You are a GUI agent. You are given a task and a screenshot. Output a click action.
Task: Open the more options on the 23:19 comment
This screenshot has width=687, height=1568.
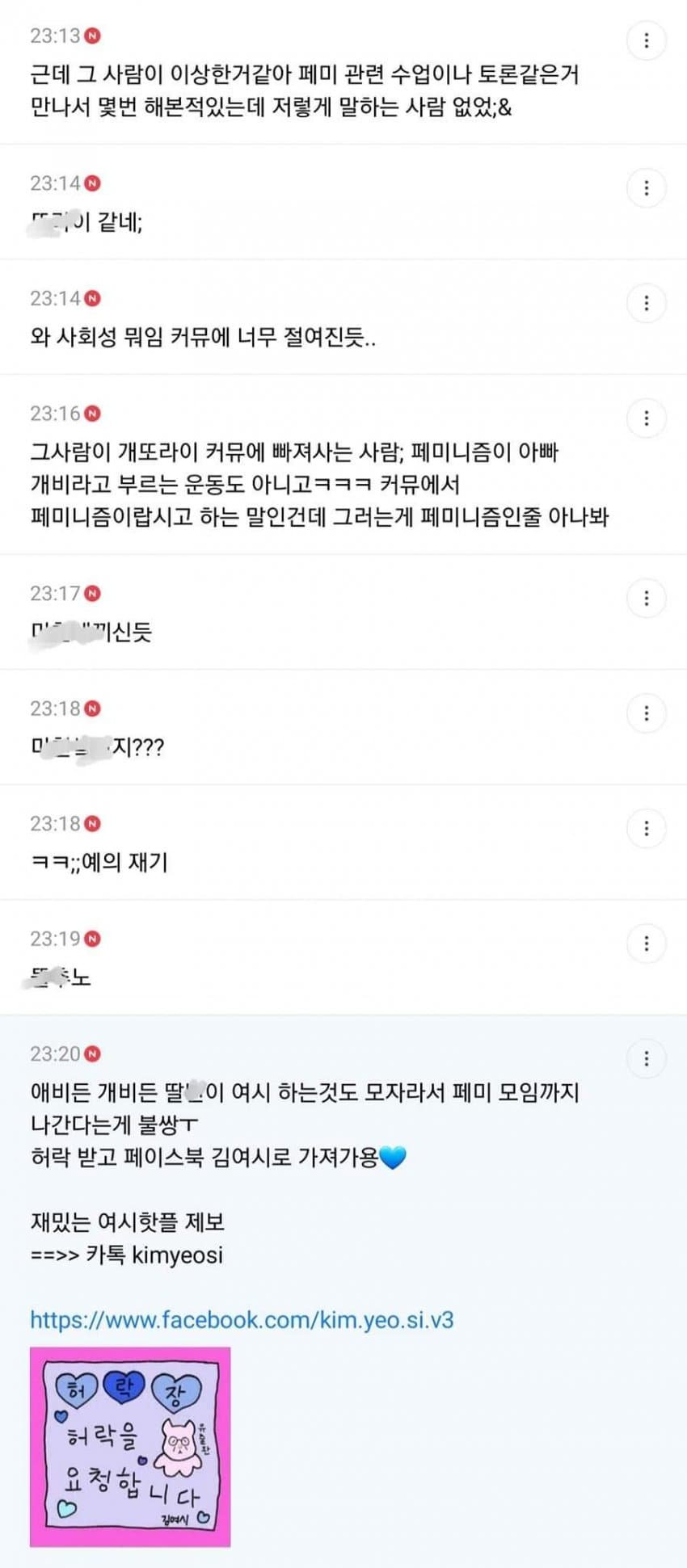(x=646, y=944)
